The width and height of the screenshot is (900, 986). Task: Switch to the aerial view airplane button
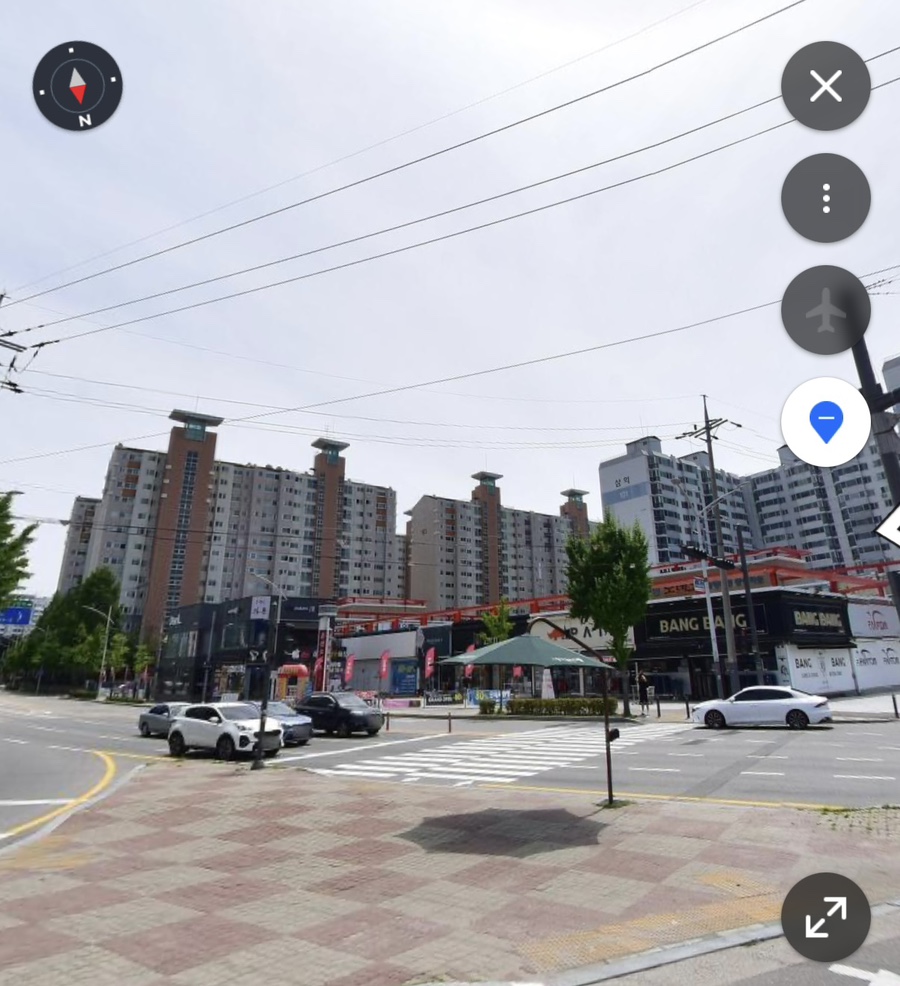coord(825,310)
